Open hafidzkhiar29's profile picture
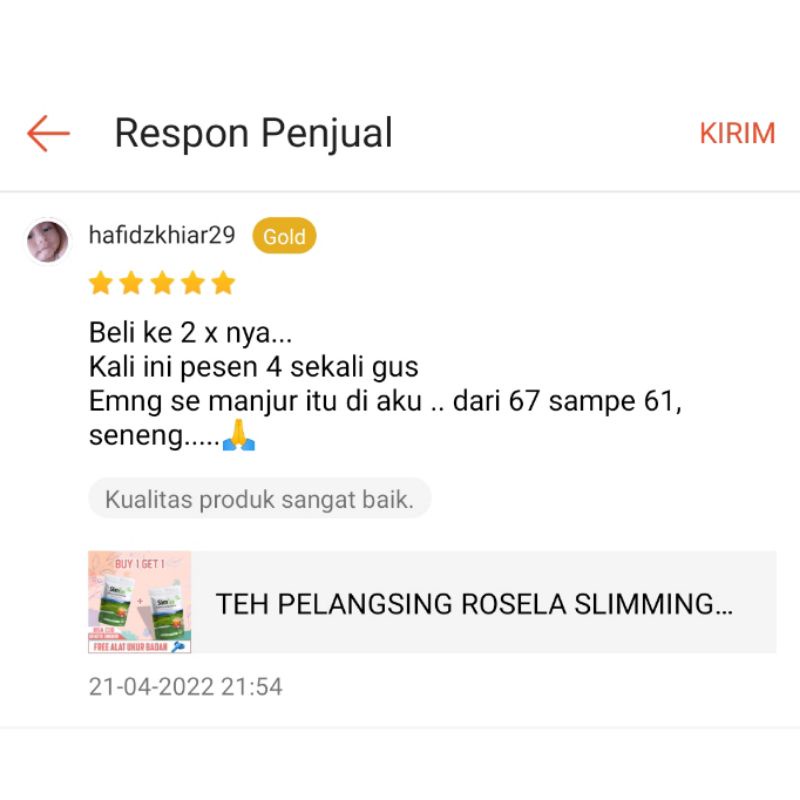The width and height of the screenshot is (800, 800). pyautogui.click(x=48, y=241)
